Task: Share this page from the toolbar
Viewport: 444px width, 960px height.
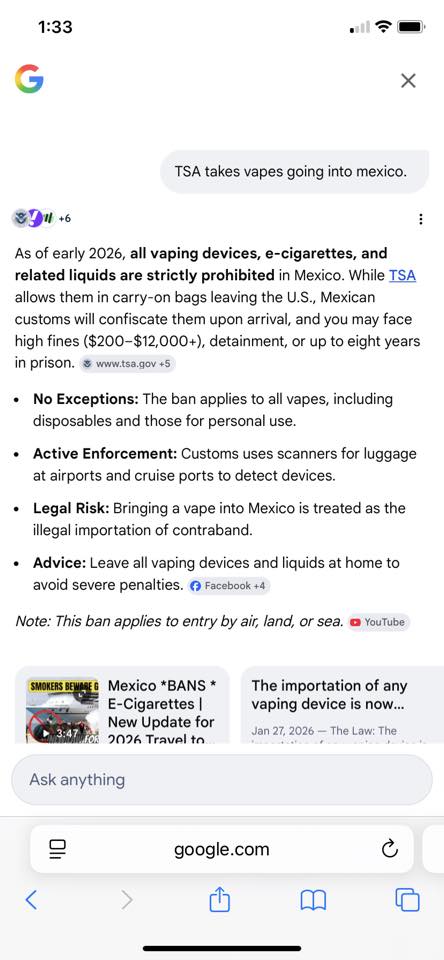Action: (x=219, y=900)
